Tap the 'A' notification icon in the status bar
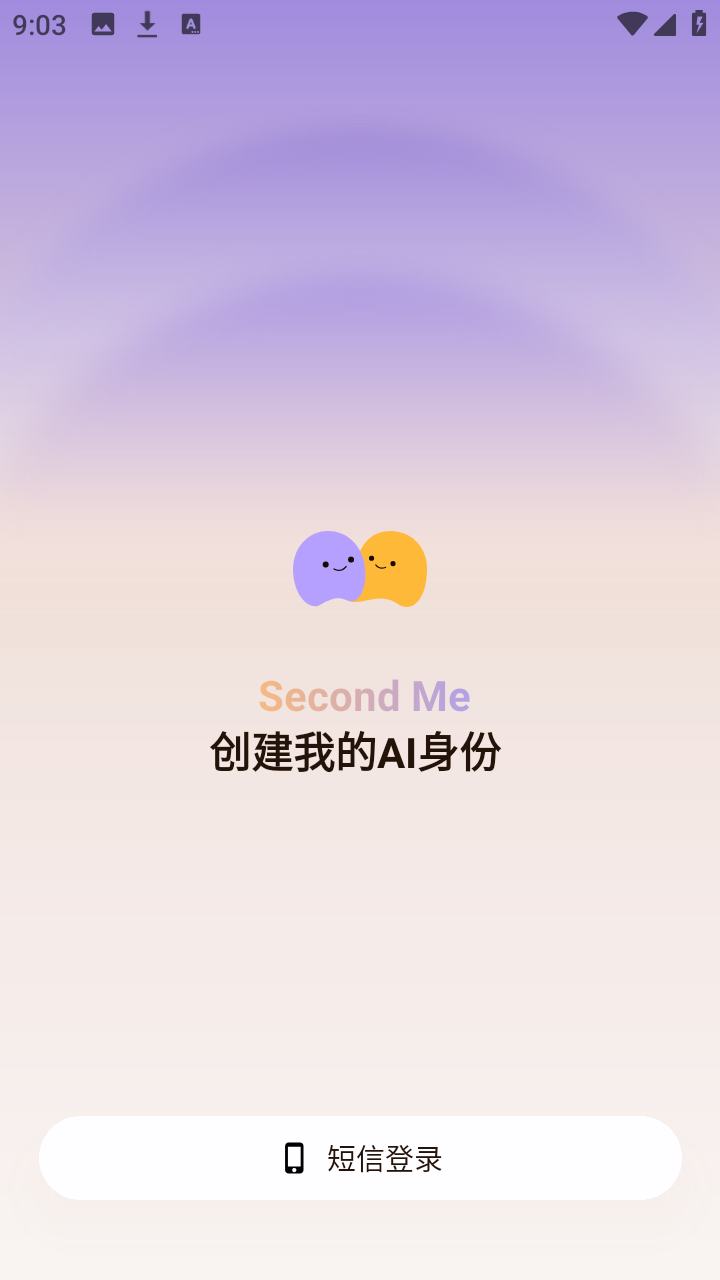 pos(190,25)
